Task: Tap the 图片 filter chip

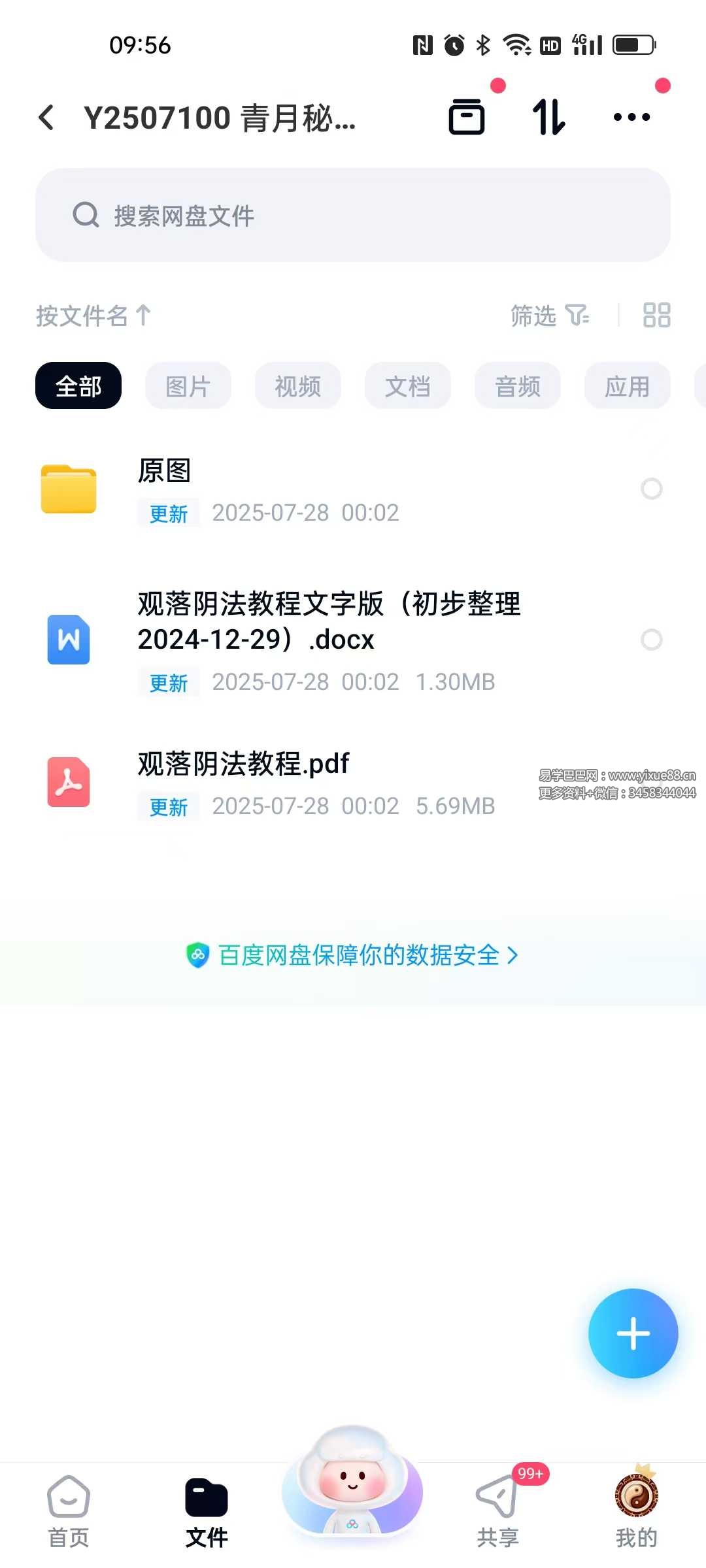Action: tap(188, 385)
